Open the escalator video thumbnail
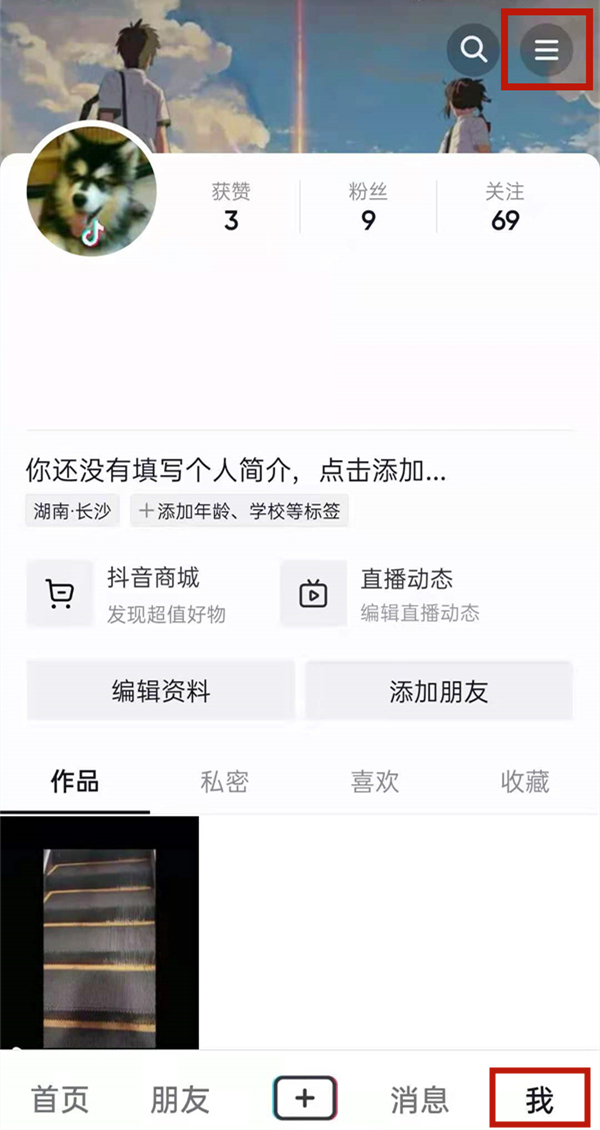The image size is (600, 1130). [x=99, y=932]
